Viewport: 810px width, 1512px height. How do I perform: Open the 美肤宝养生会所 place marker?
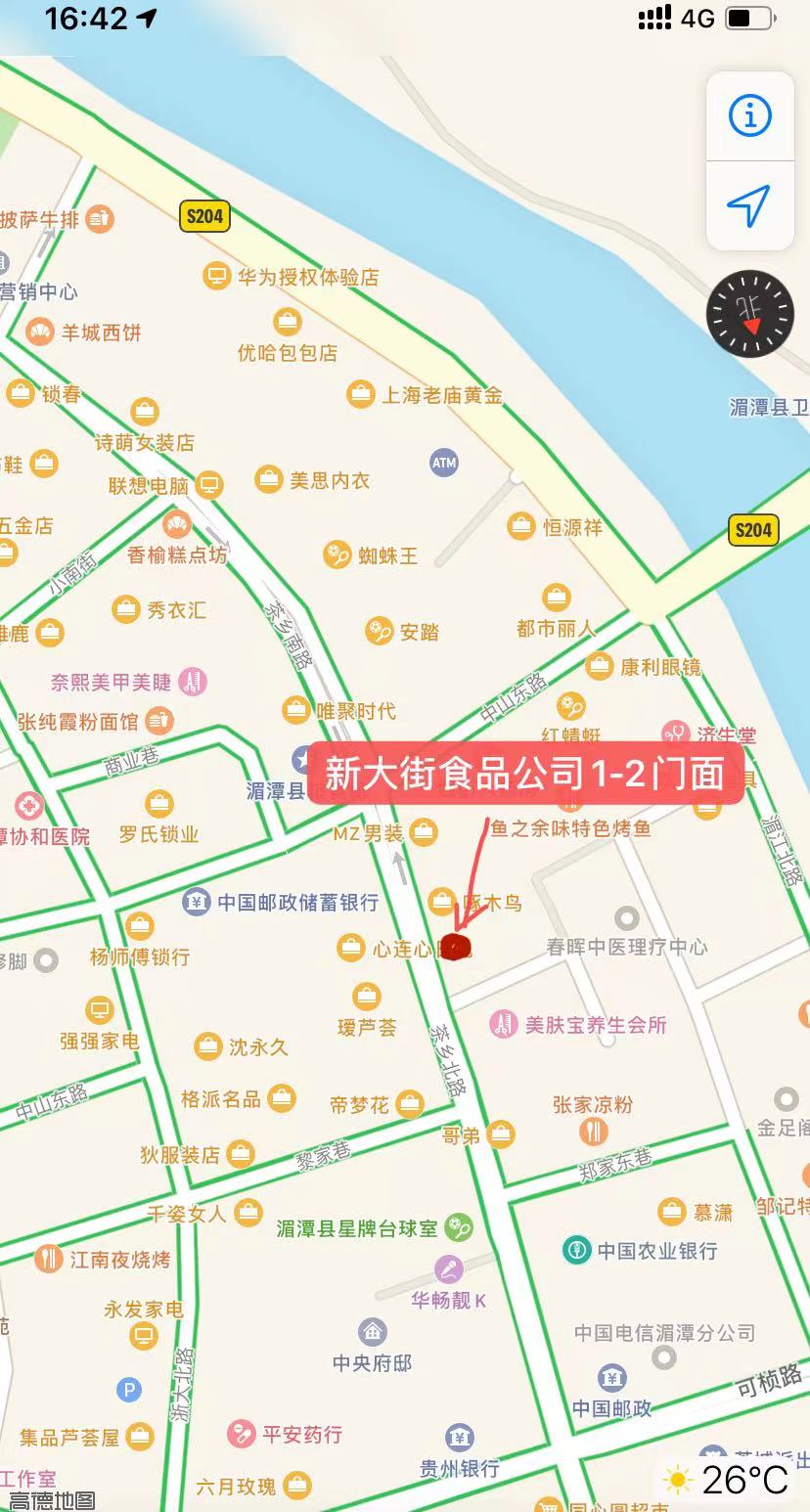(504, 1025)
